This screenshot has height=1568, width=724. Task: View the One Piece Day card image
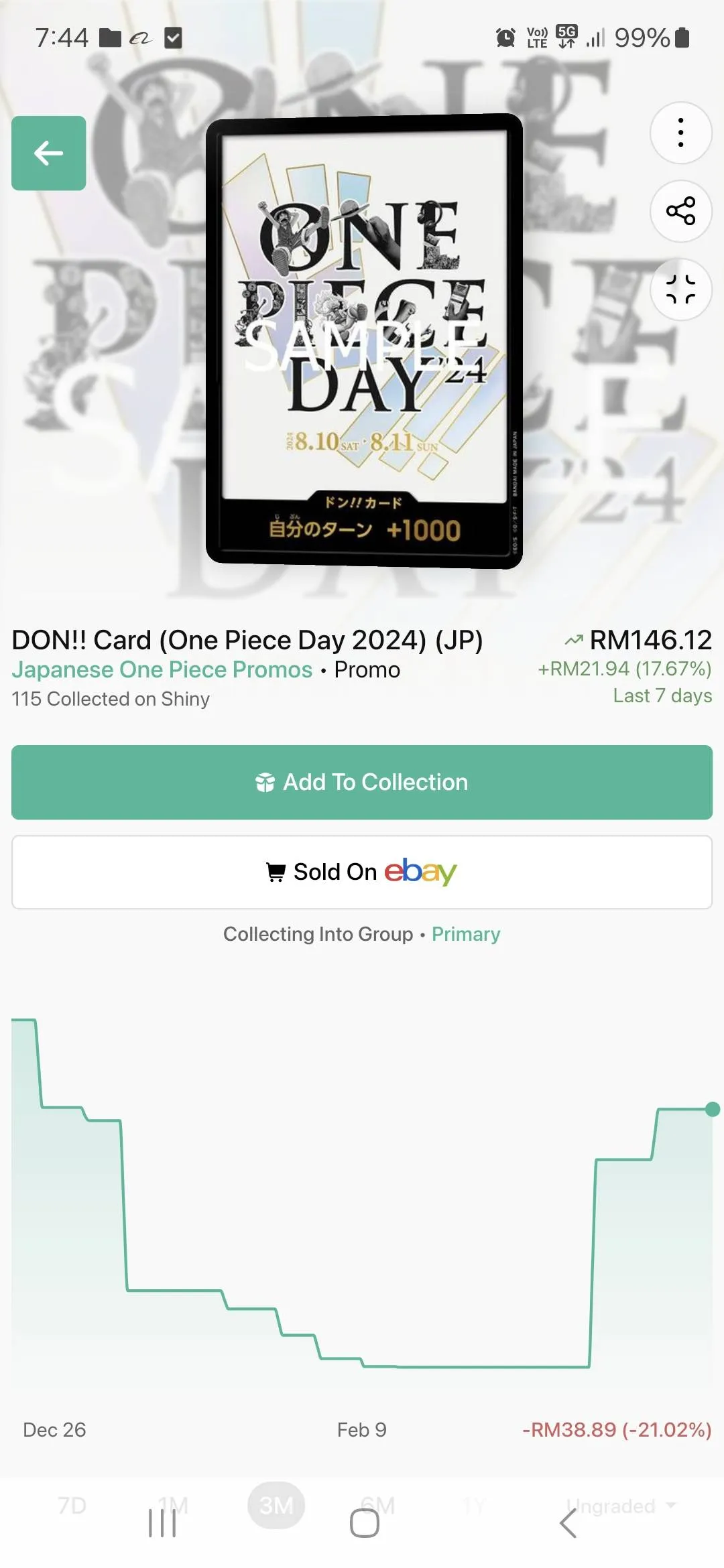(364, 340)
